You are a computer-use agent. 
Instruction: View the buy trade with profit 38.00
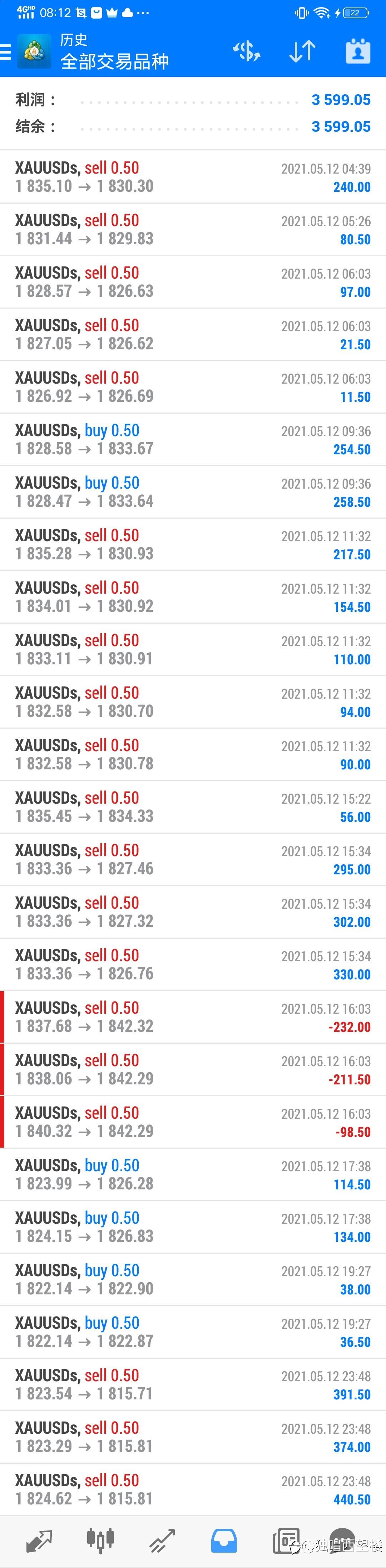(193, 1279)
